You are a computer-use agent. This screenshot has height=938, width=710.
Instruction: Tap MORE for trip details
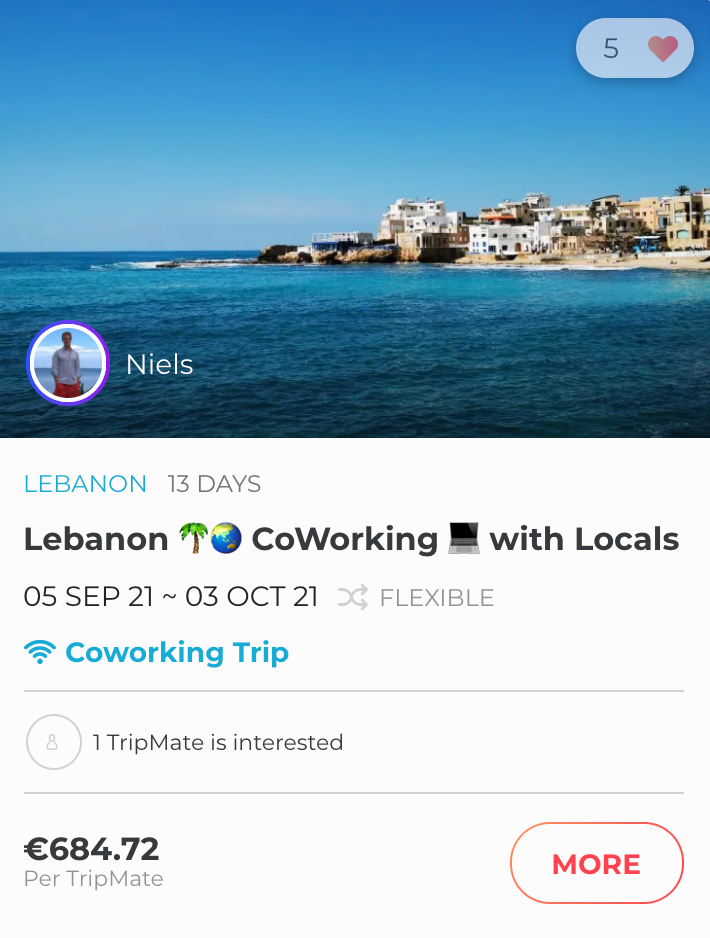point(596,863)
